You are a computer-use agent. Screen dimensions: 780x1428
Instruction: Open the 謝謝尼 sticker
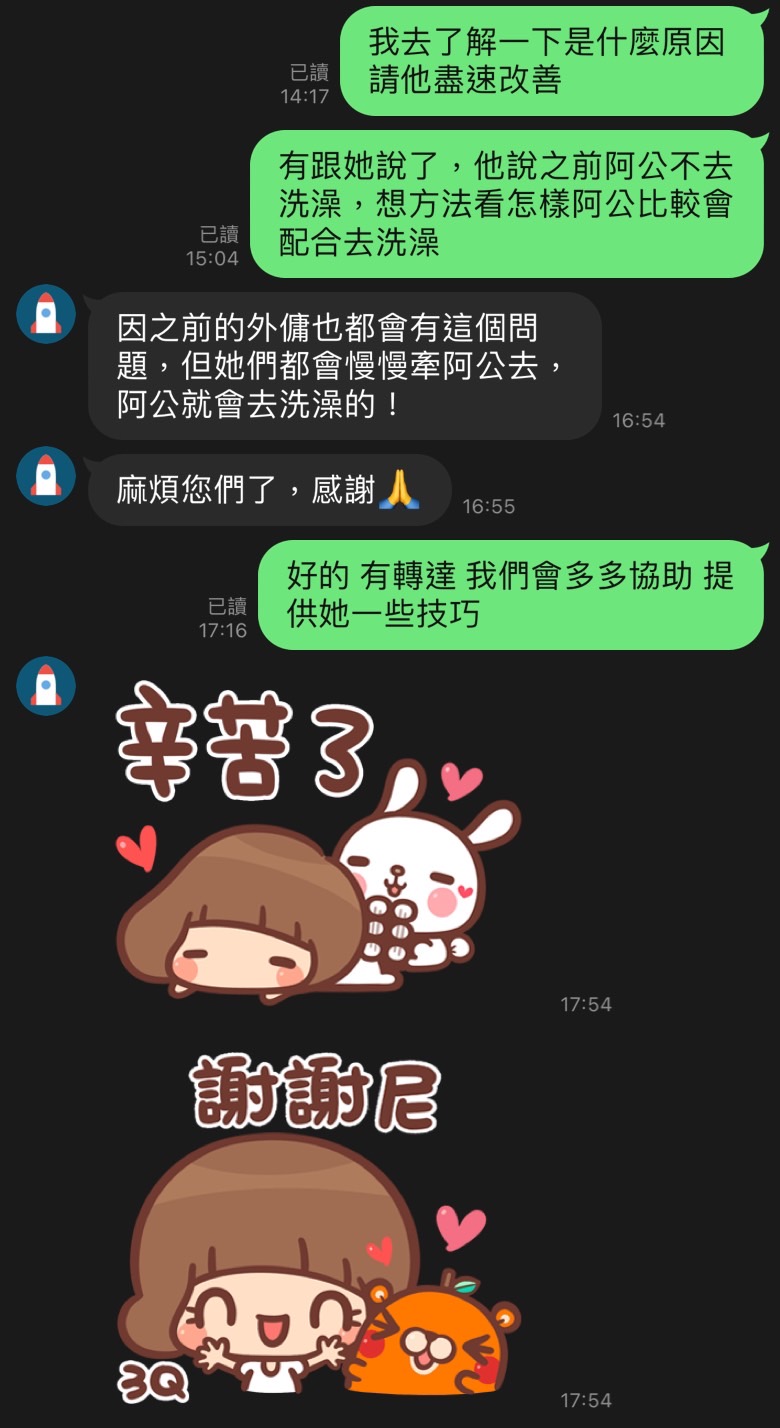317,1232
